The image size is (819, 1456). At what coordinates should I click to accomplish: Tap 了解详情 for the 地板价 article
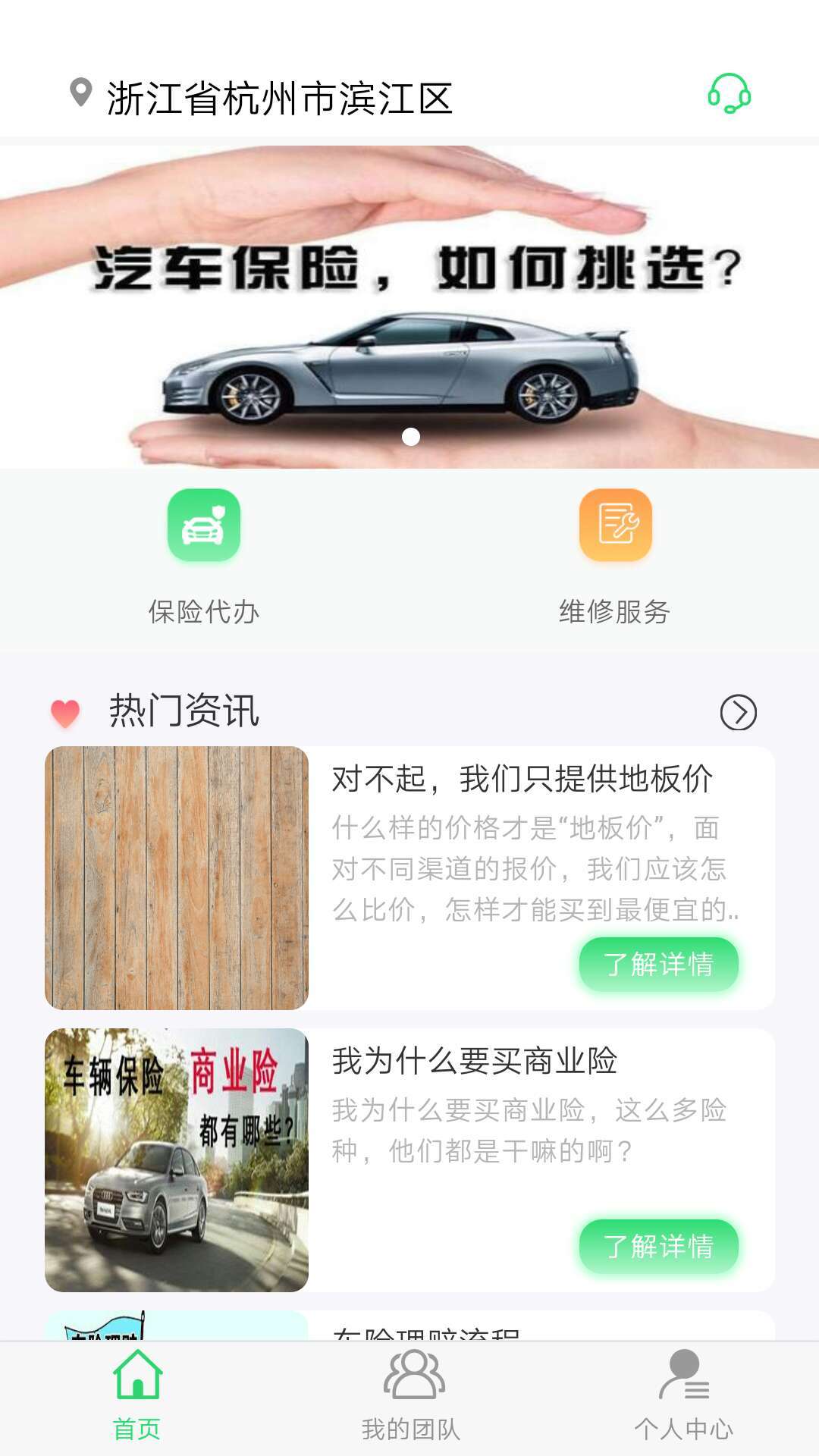click(x=658, y=965)
